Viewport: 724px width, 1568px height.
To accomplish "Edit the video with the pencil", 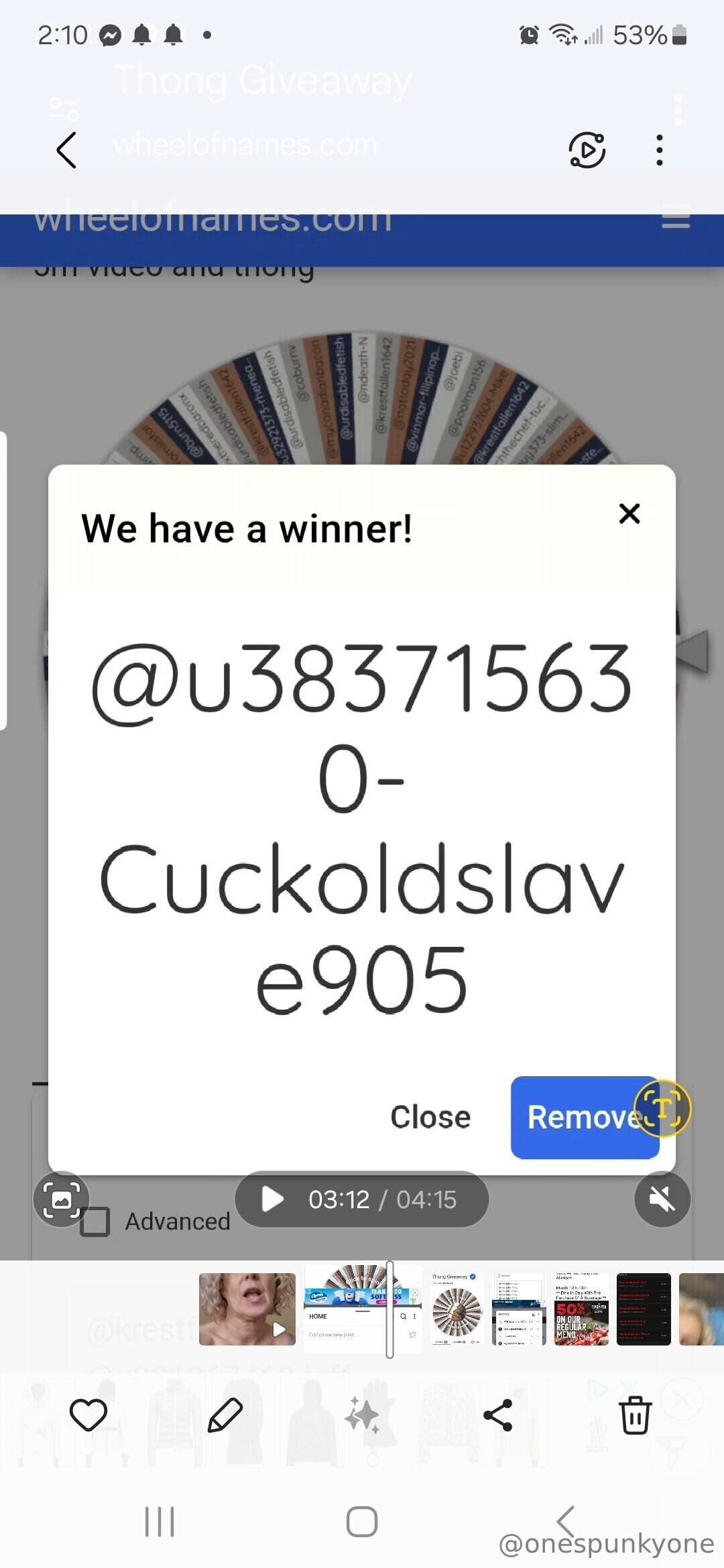I will (x=225, y=1415).
